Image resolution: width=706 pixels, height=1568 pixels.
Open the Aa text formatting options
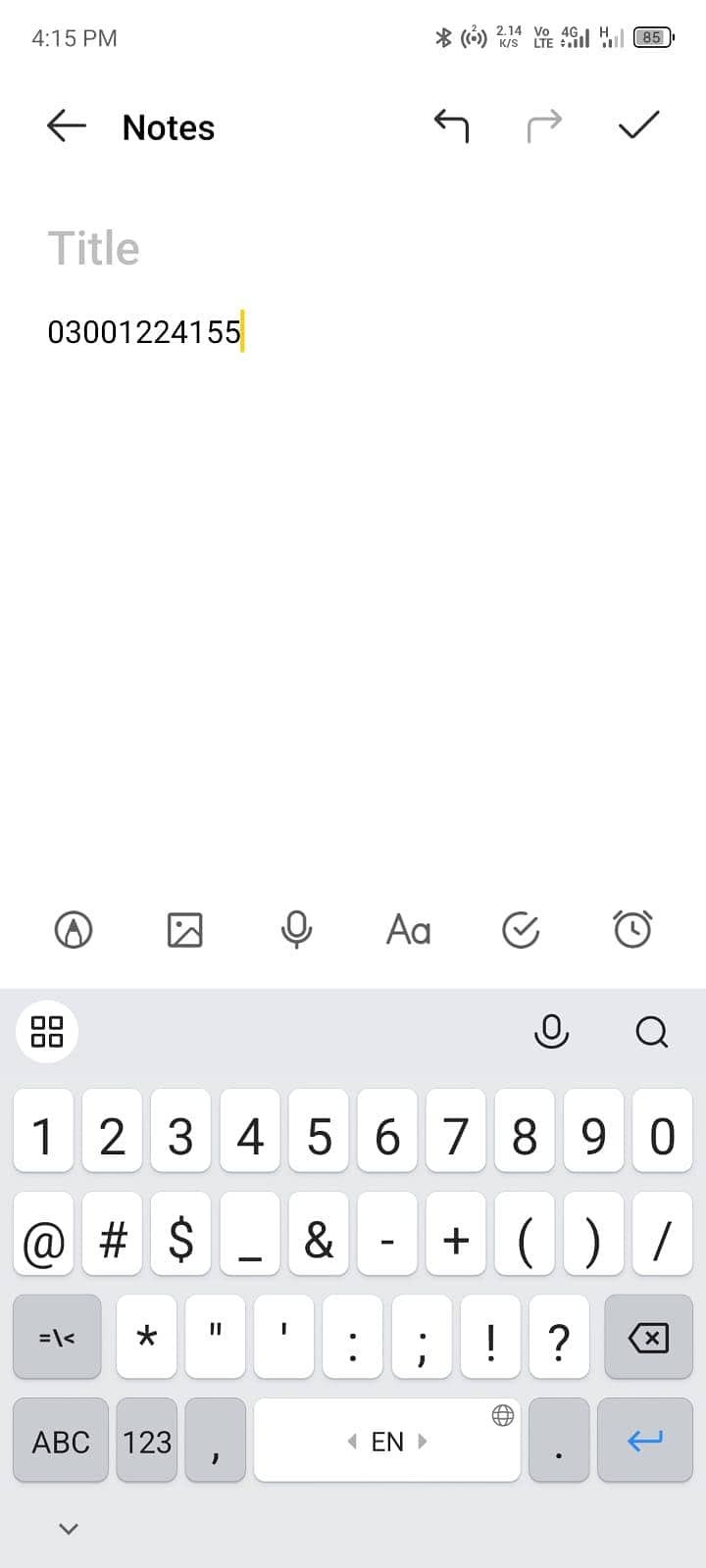tap(409, 929)
